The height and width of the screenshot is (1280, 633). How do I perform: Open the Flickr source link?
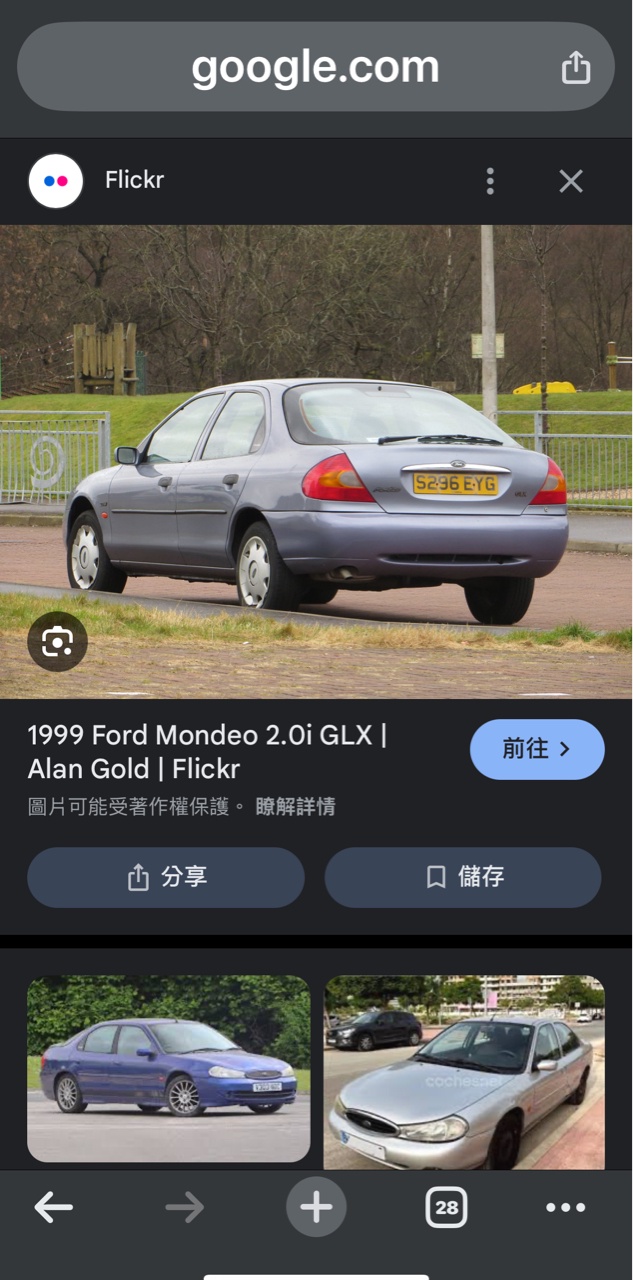[x=134, y=181]
